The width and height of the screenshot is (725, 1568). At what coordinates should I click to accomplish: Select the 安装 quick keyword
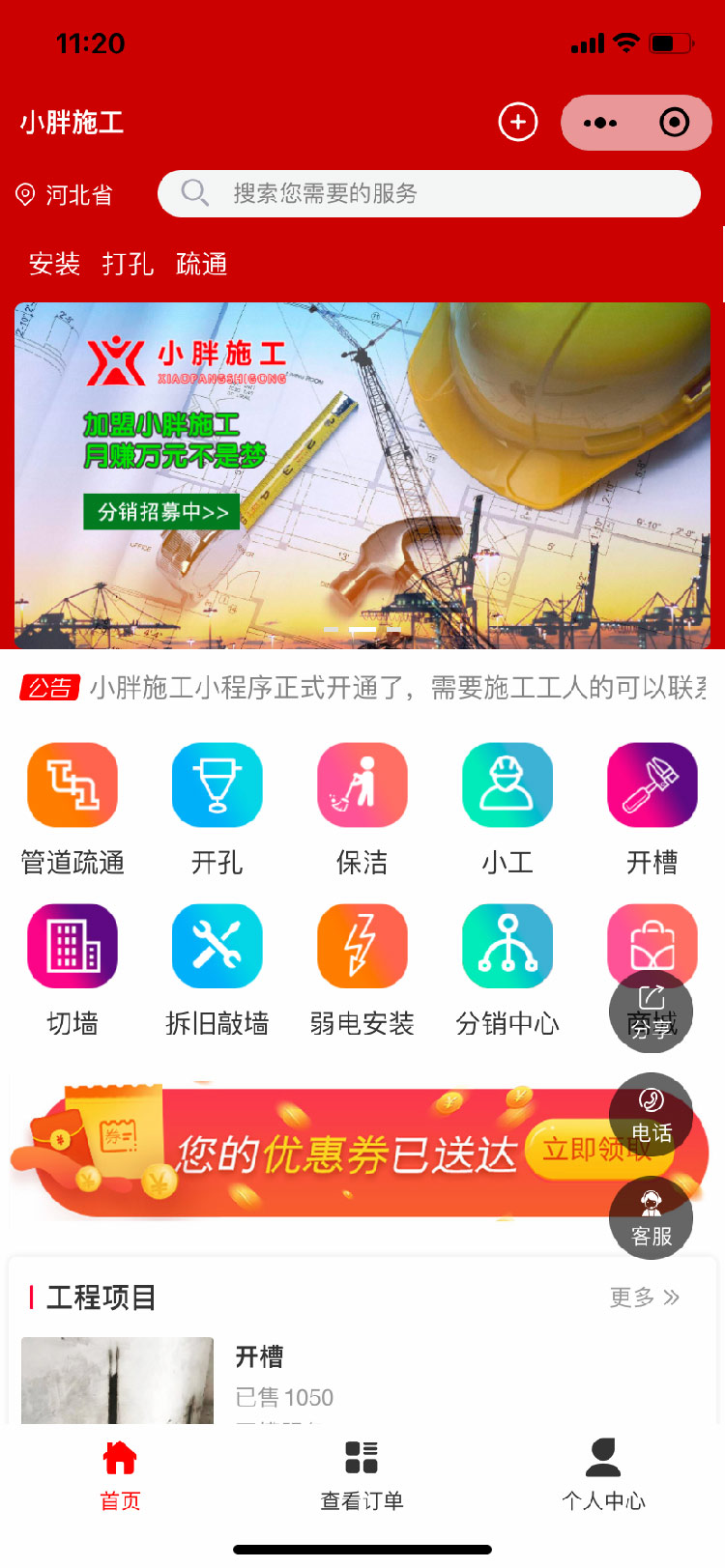tap(54, 264)
